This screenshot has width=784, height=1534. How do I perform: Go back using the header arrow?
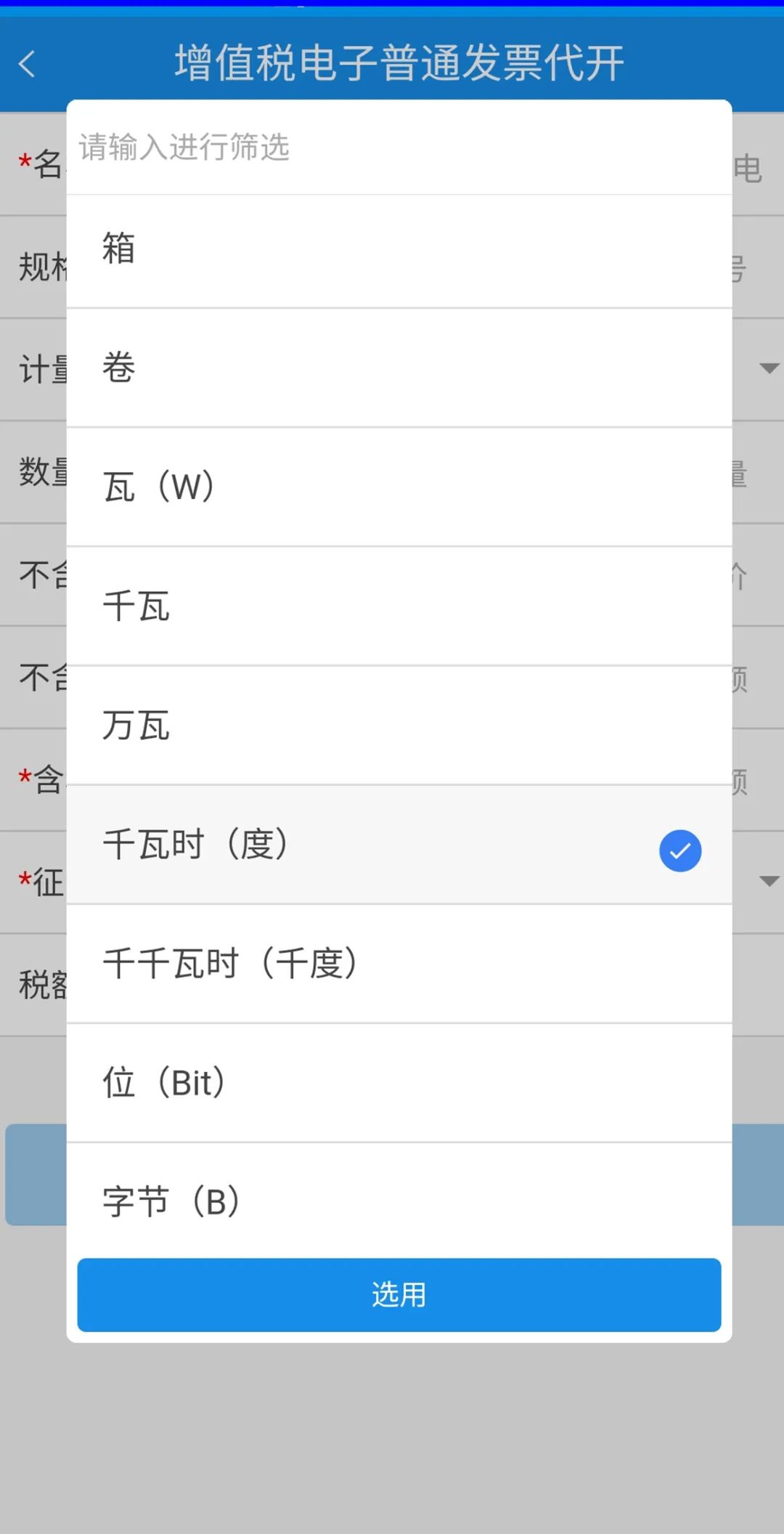coord(28,64)
